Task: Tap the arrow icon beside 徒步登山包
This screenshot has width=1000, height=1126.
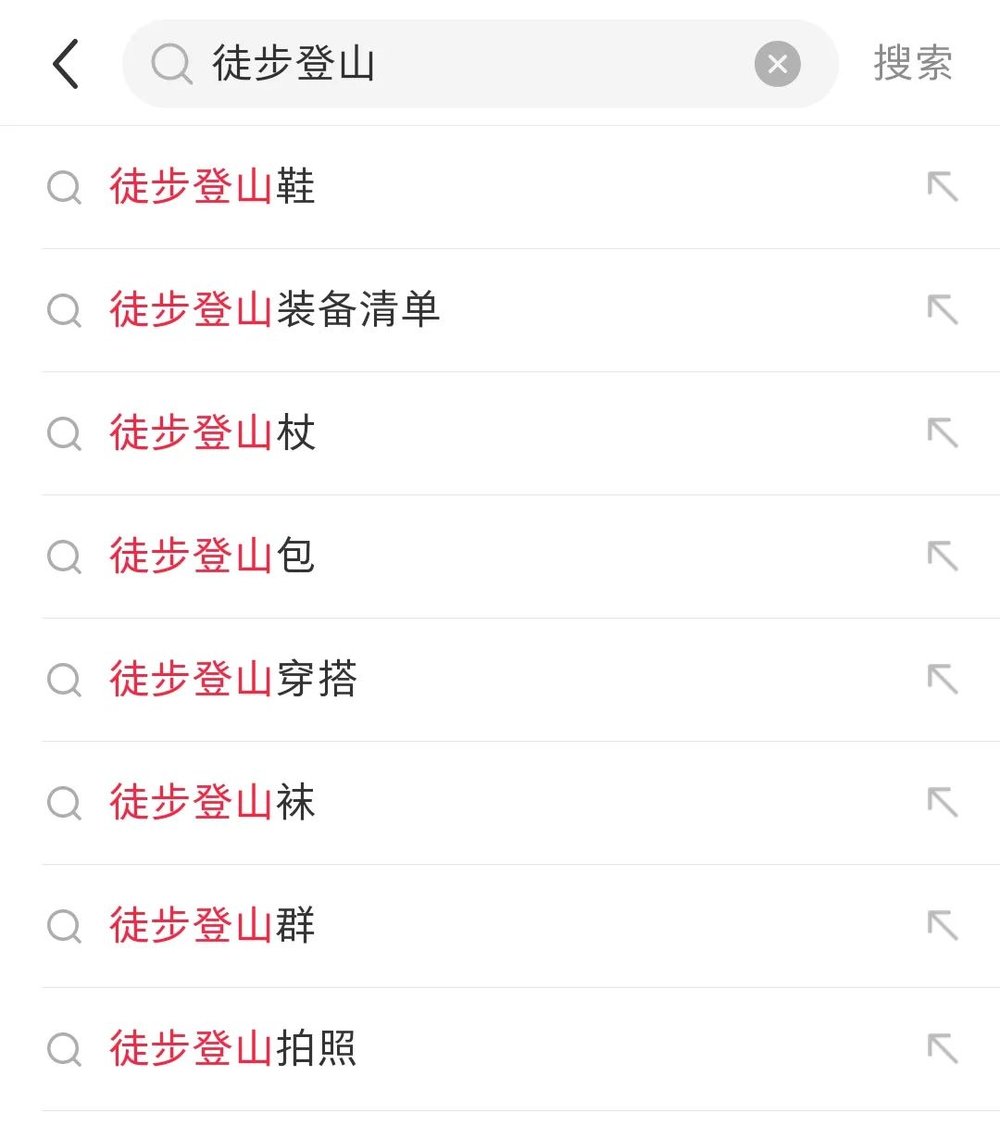Action: click(x=942, y=556)
